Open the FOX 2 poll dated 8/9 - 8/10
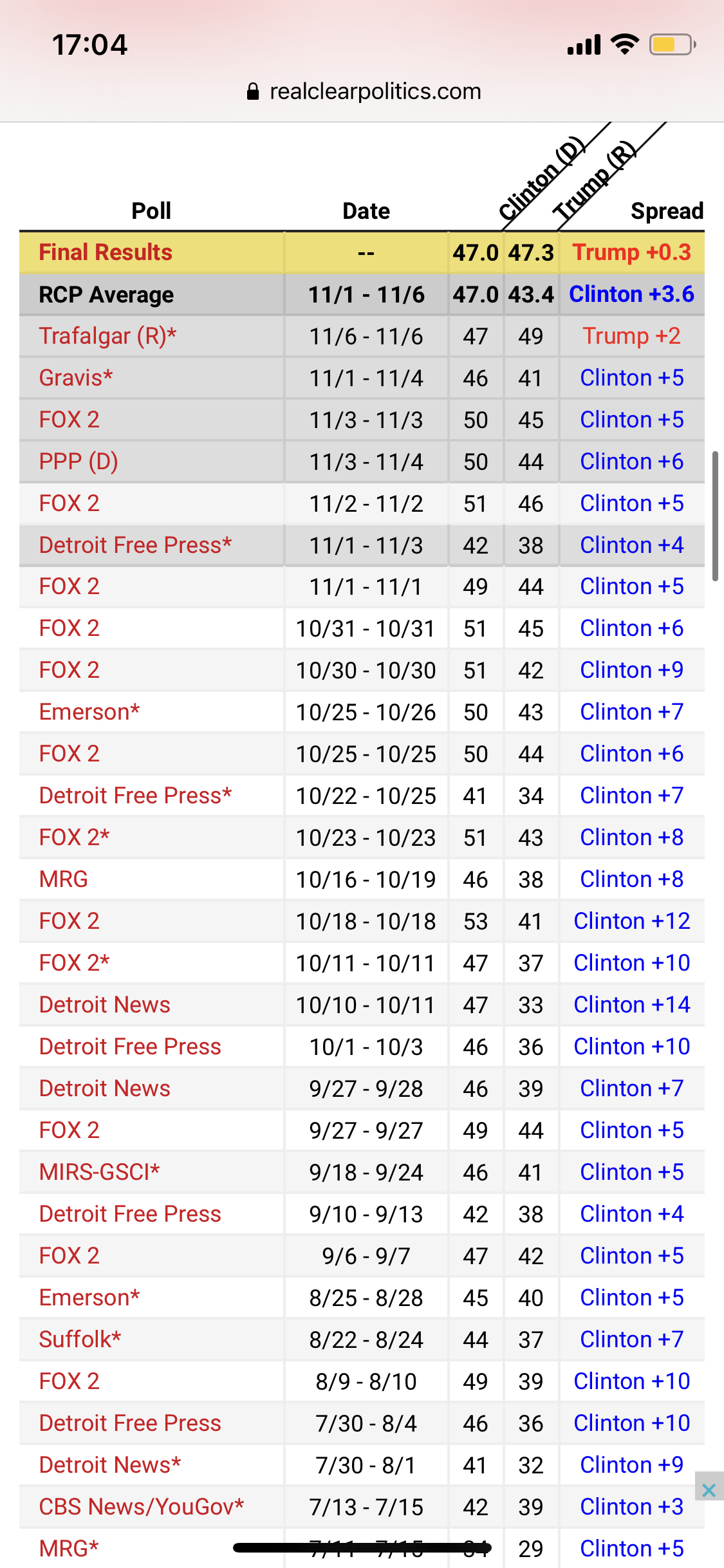 click(69, 1381)
